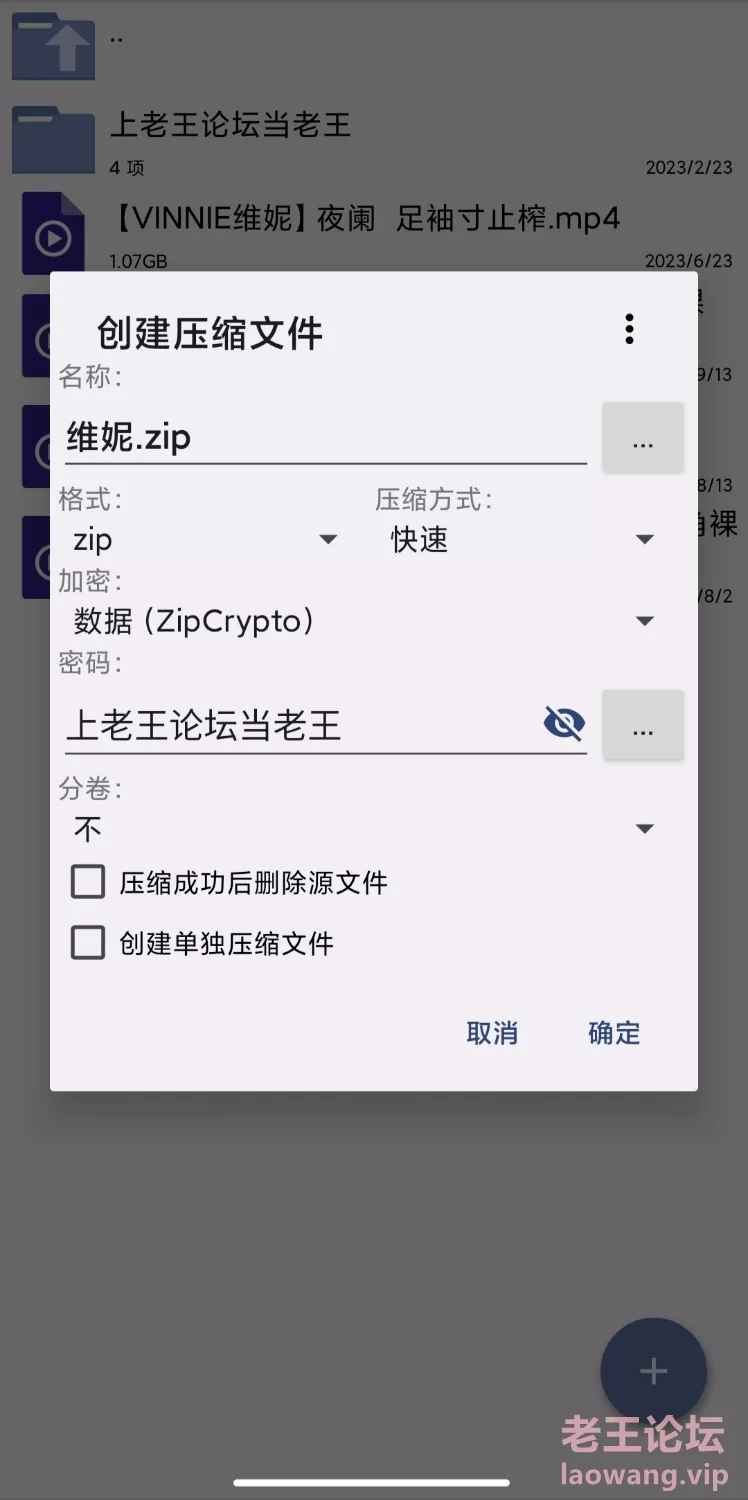Check 压缩成功后删除源文件 option

[88, 883]
